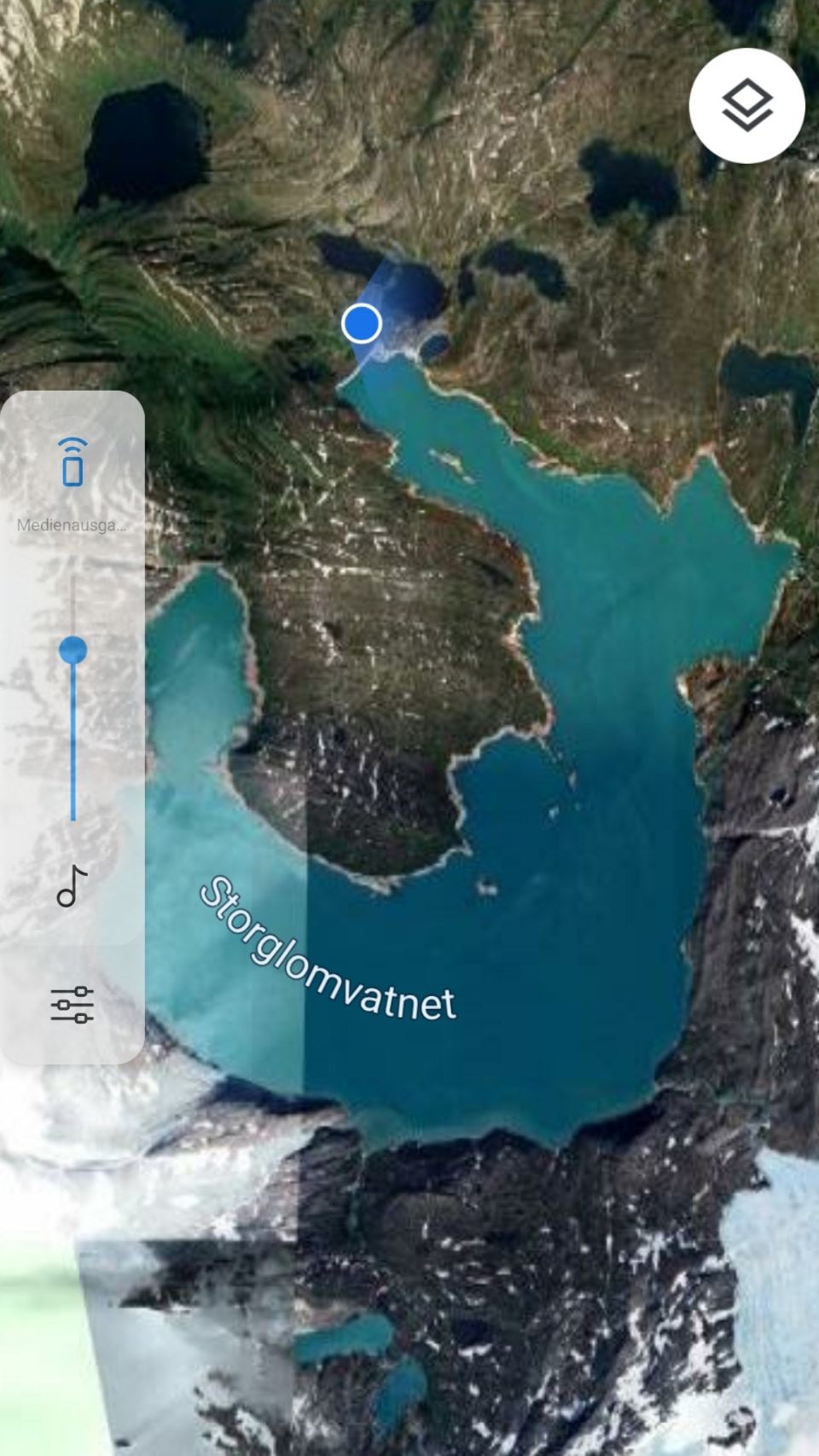Select media output device icon

click(x=73, y=463)
